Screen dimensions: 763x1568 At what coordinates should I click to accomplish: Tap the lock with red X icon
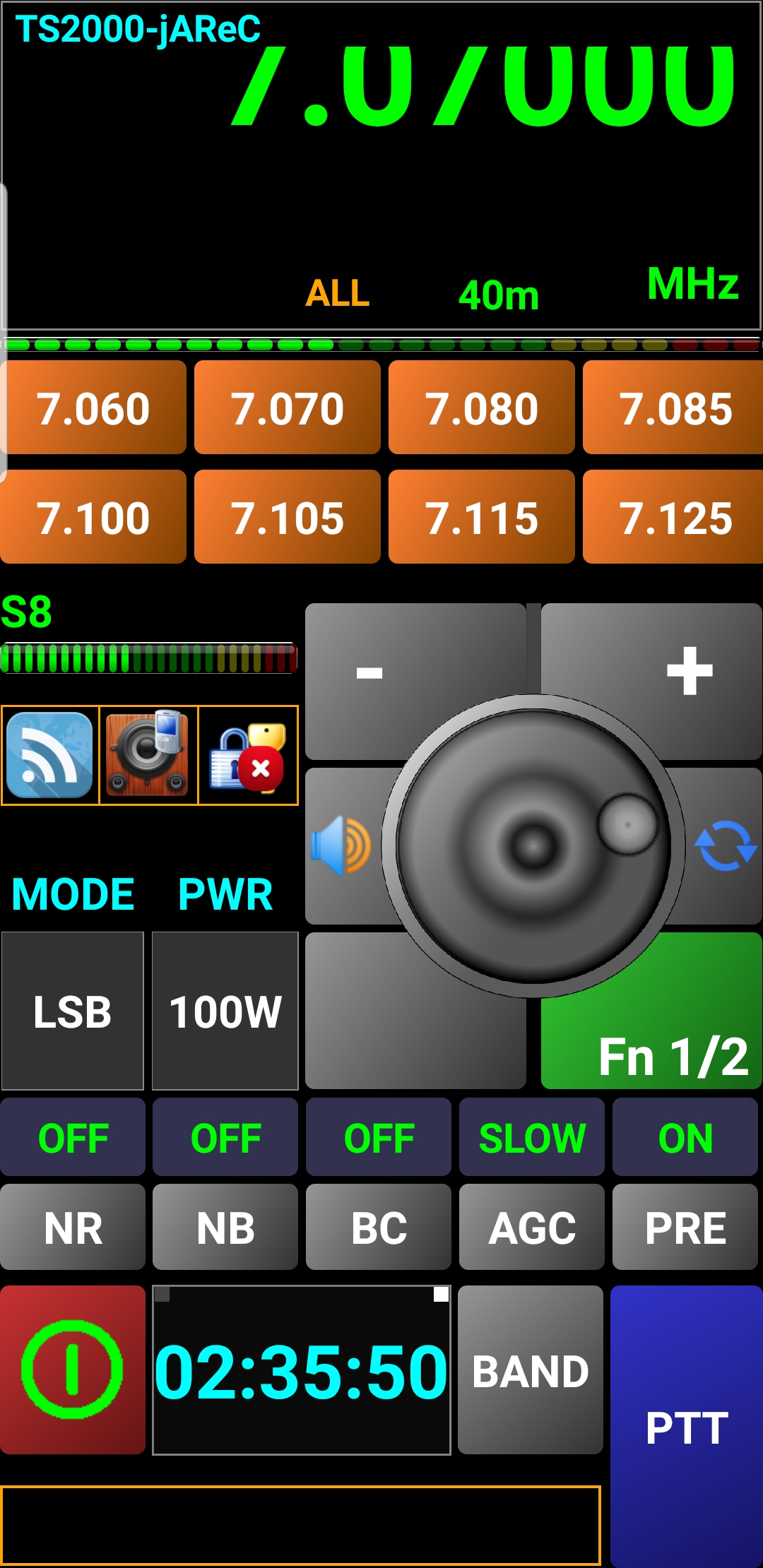click(x=248, y=755)
